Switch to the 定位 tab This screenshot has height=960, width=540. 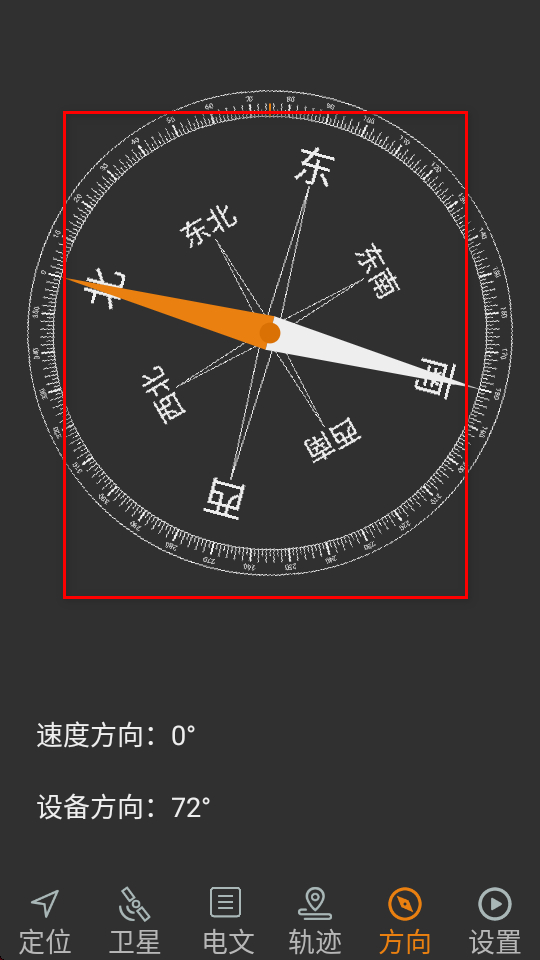45,921
